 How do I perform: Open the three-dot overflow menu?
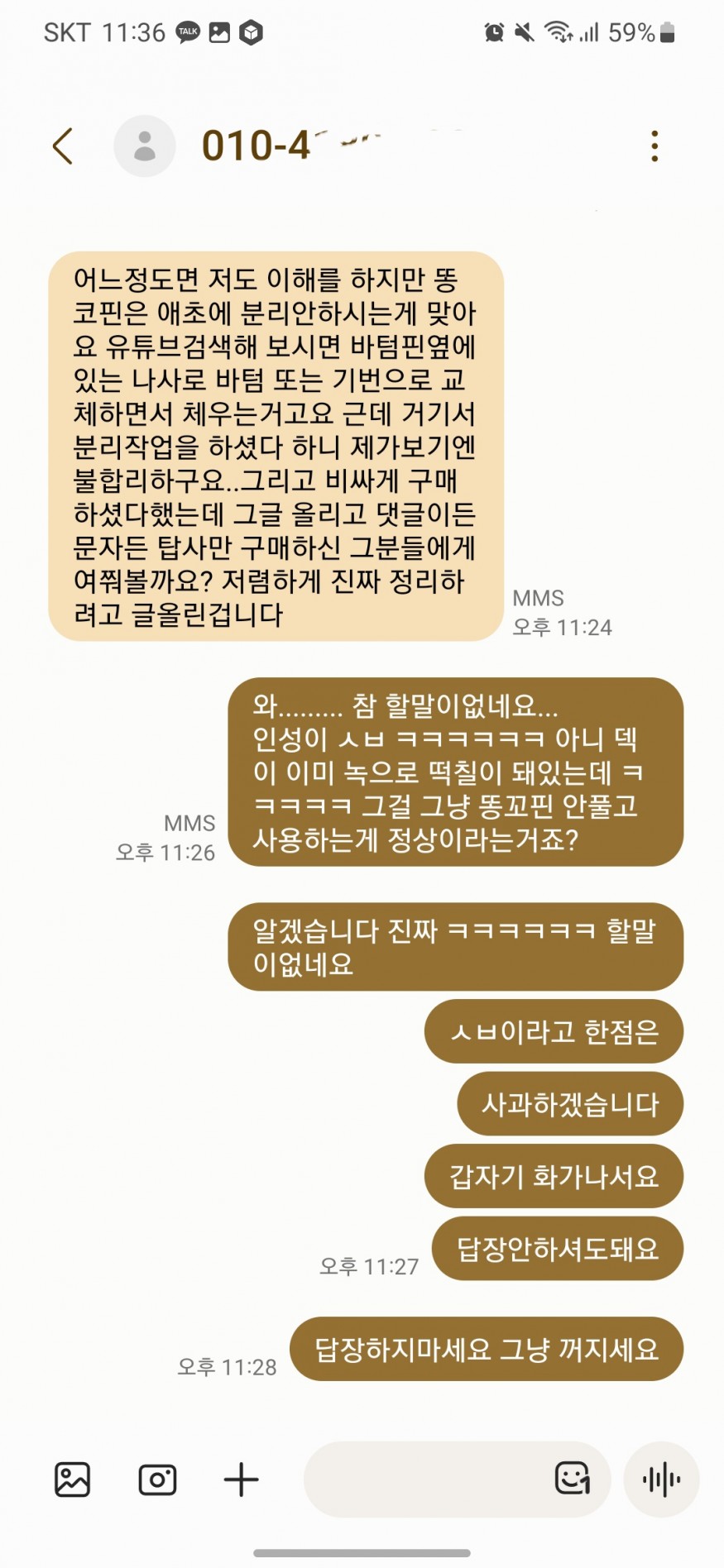coord(654,146)
